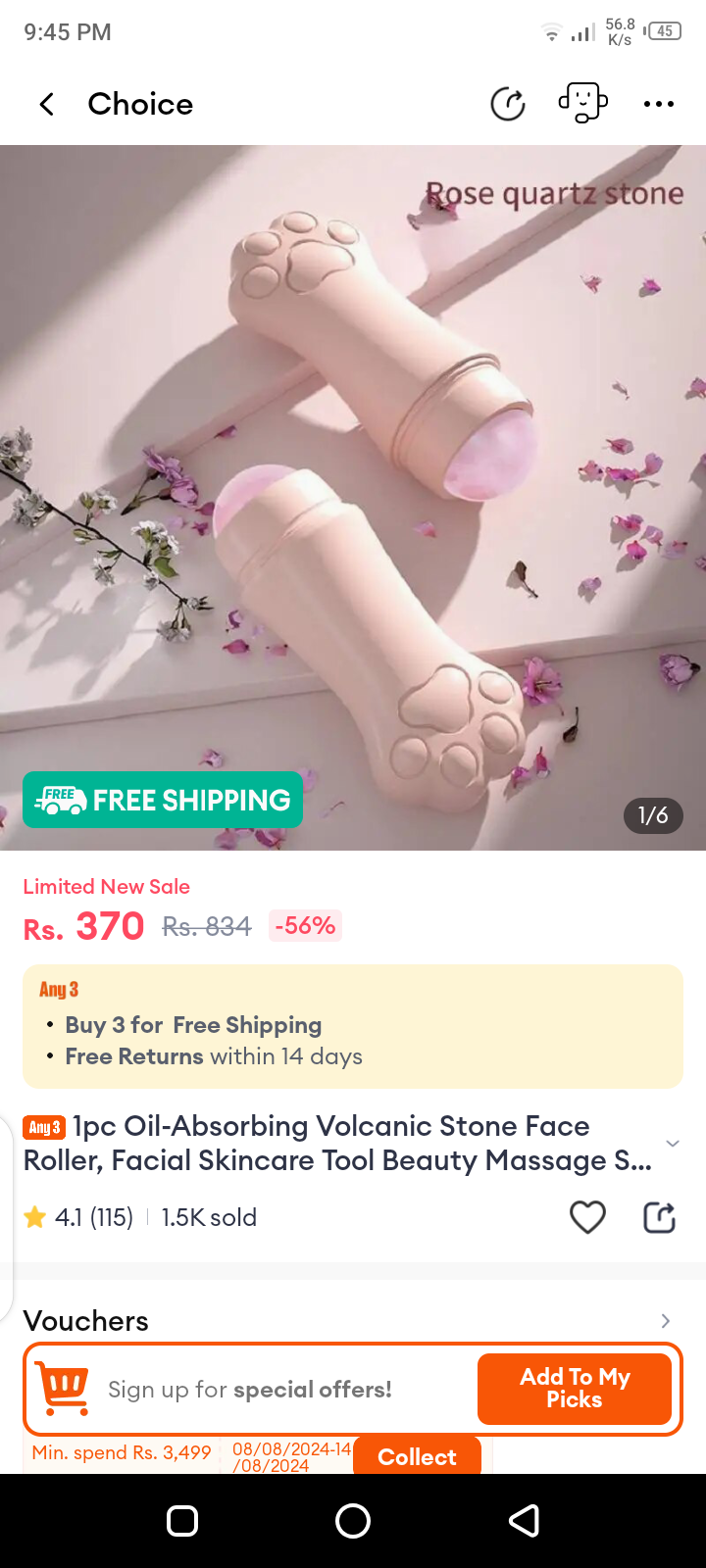Viewport: 706px width, 1568px height.
Task: Share this product
Action: [659, 1217]
